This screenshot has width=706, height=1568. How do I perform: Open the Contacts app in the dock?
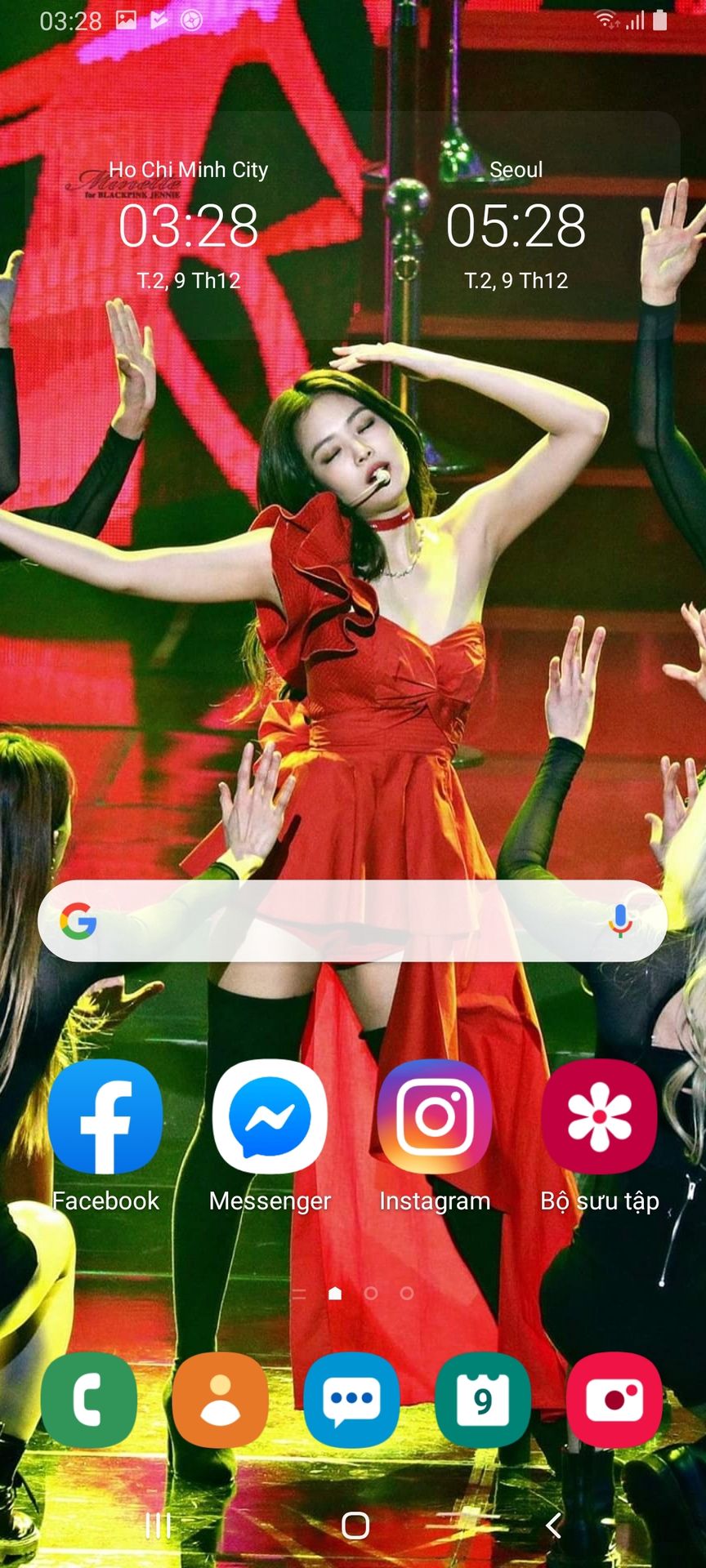point(220,1400)
